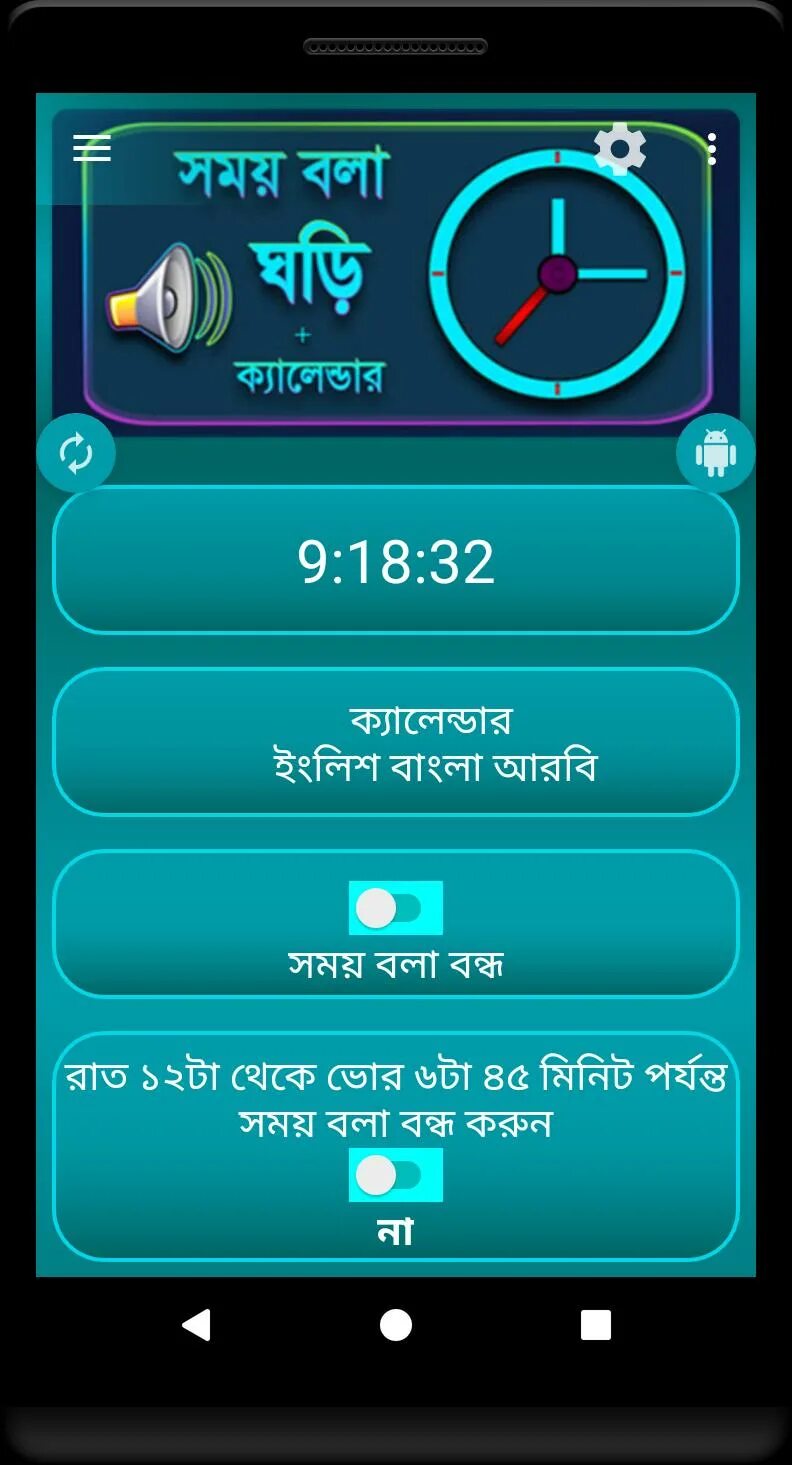Toggle the সময় বলা বন্ধ switch
The image size is (792, 1465).
tap(396, 908)
